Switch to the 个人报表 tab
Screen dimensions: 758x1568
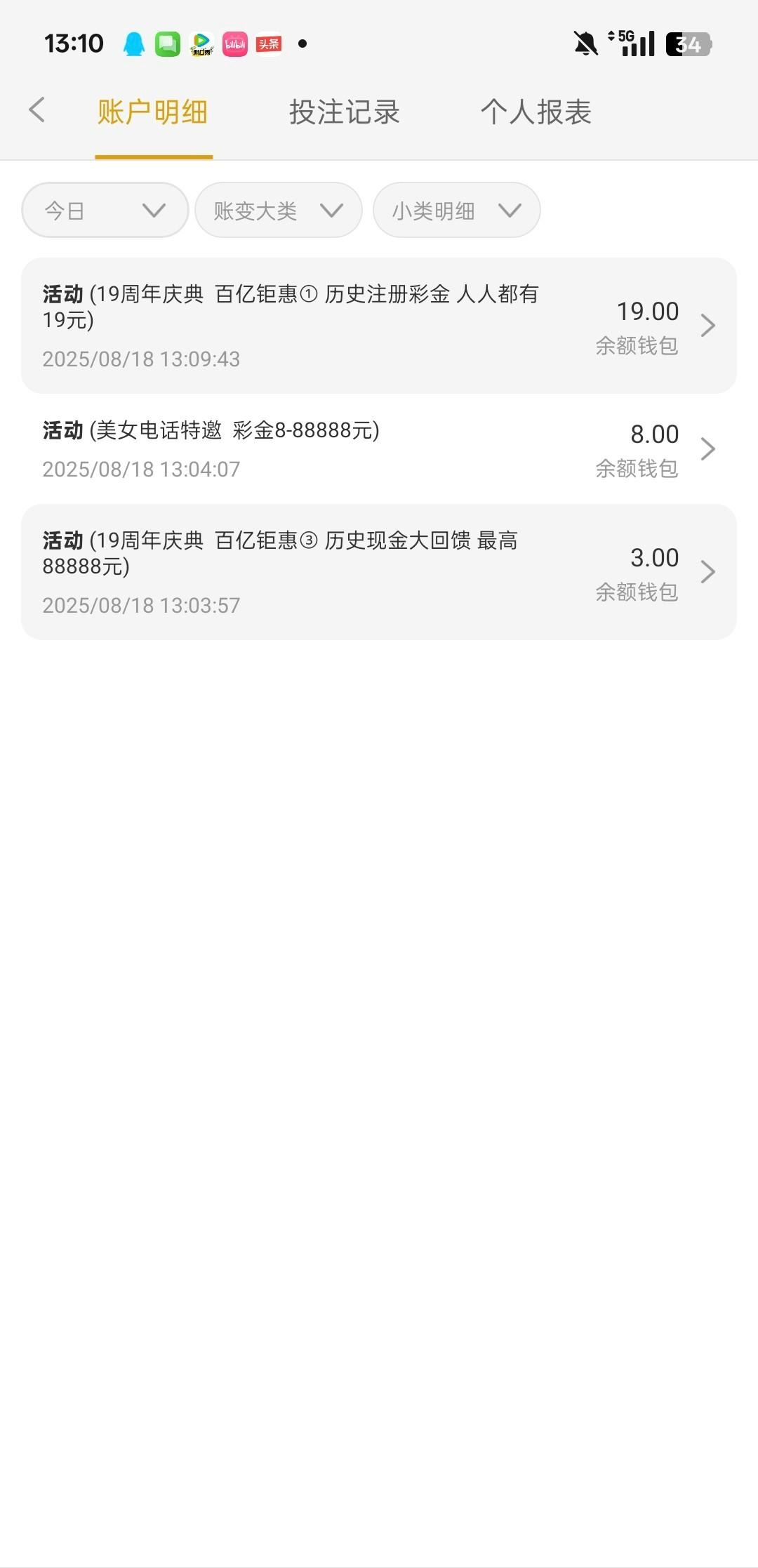pyautogui.click(x=536, y=112)
